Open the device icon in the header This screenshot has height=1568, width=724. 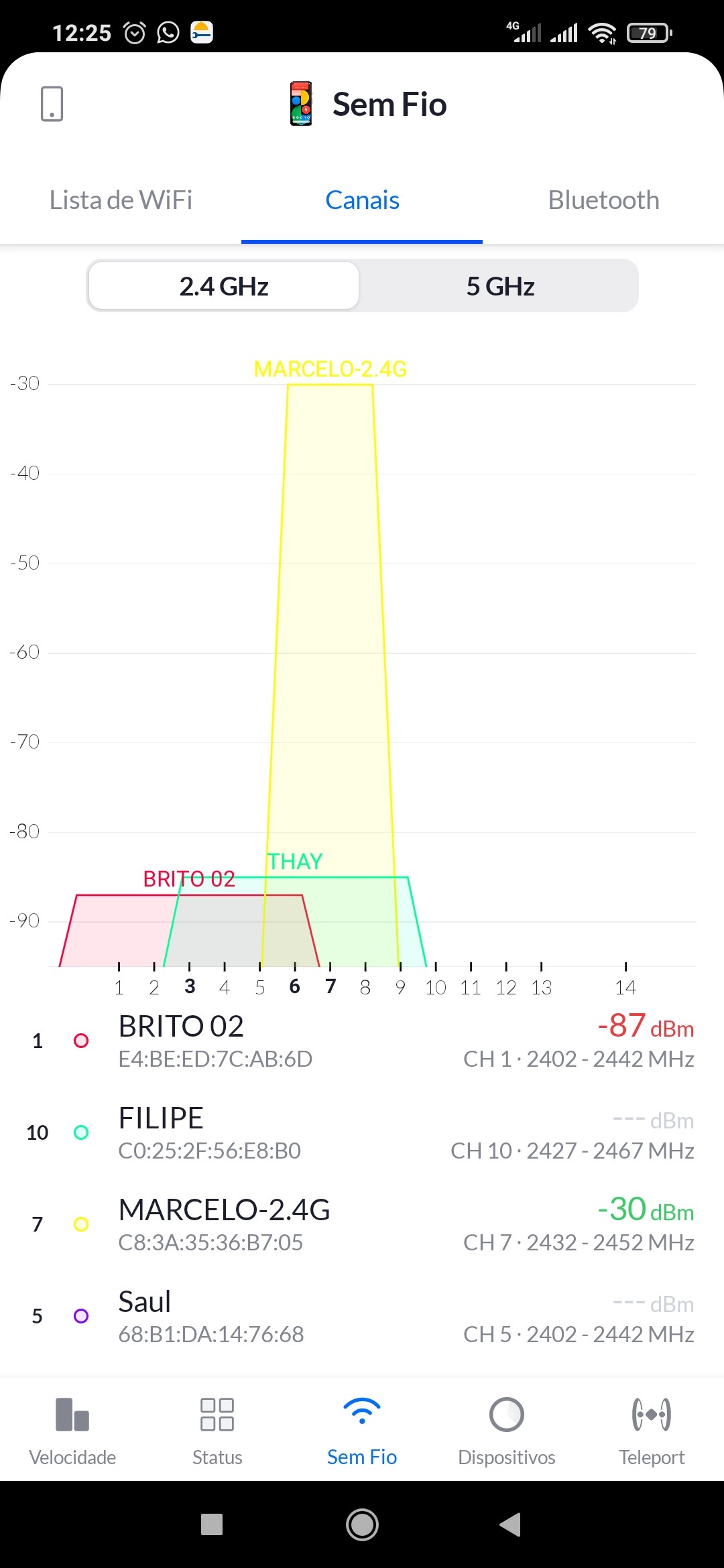(x=52, y=104)
